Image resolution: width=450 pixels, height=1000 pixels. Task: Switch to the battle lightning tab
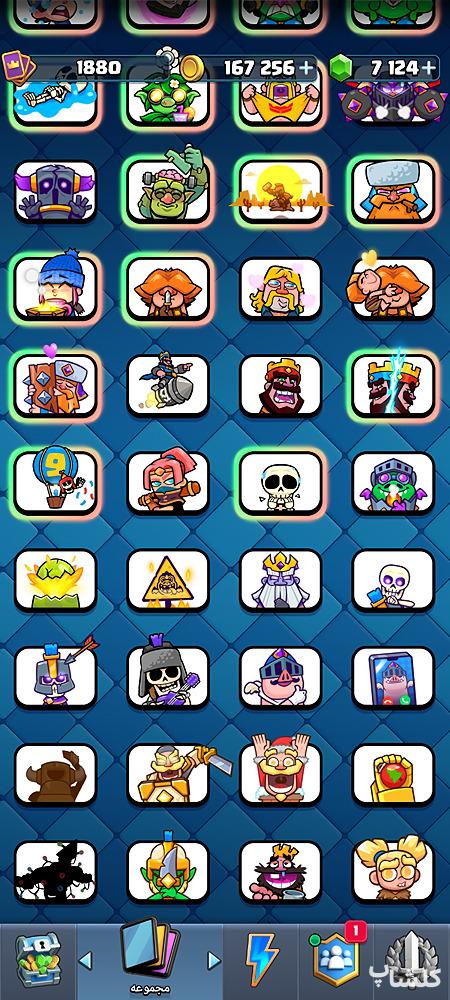pos(261,959)
